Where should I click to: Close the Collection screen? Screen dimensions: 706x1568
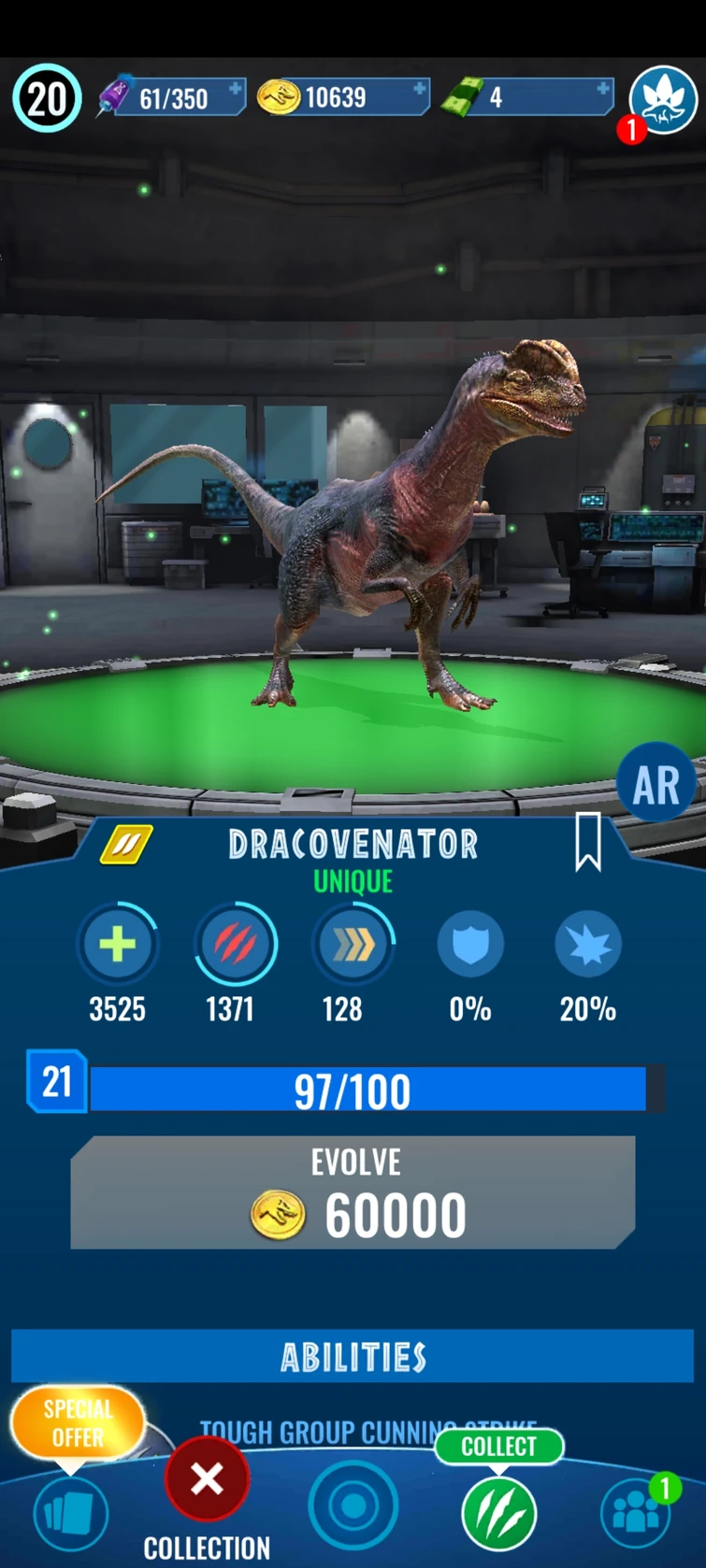click(207, 1479)
